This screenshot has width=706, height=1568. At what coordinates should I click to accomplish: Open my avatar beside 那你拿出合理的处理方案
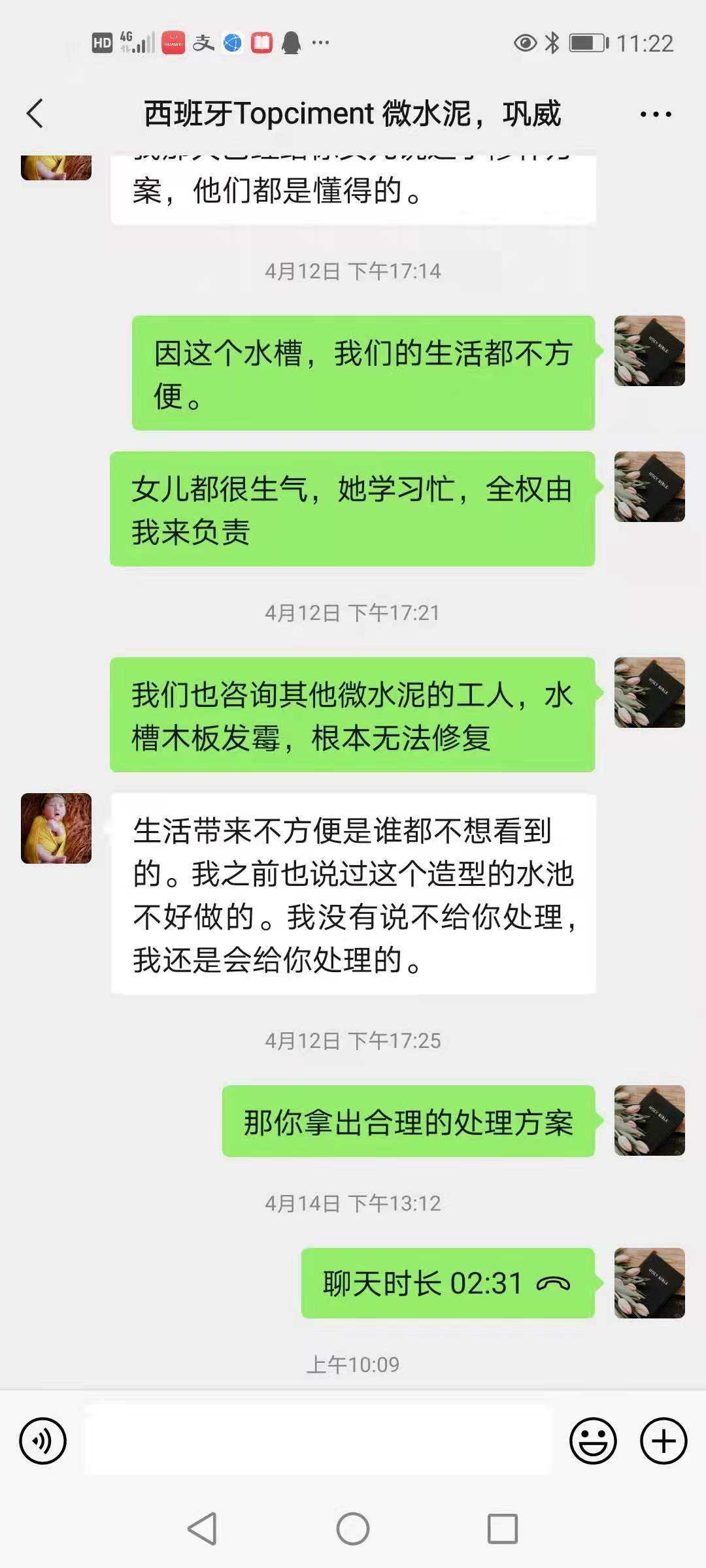pos(649,1120)
